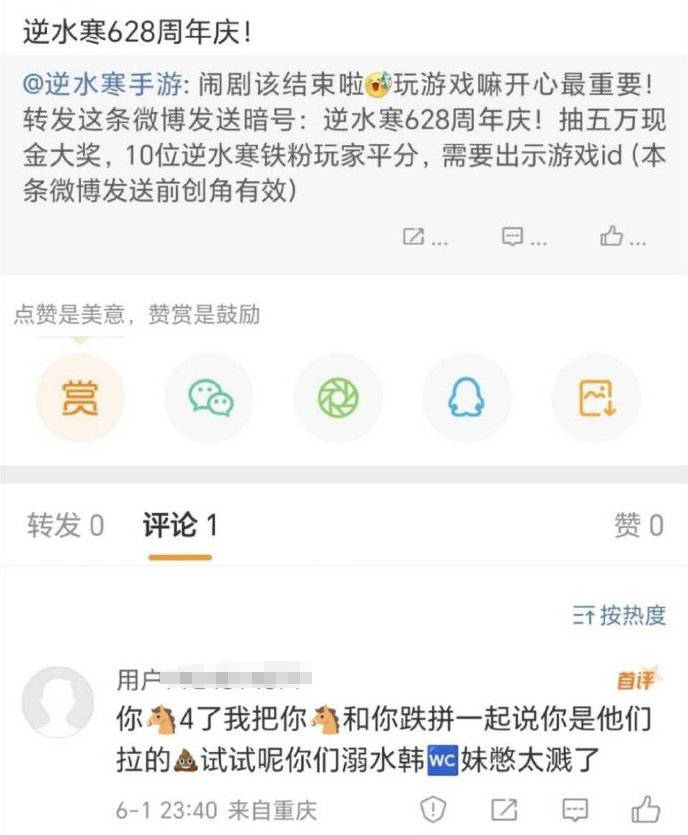Like the comment from 重庆

click(646, 808)
